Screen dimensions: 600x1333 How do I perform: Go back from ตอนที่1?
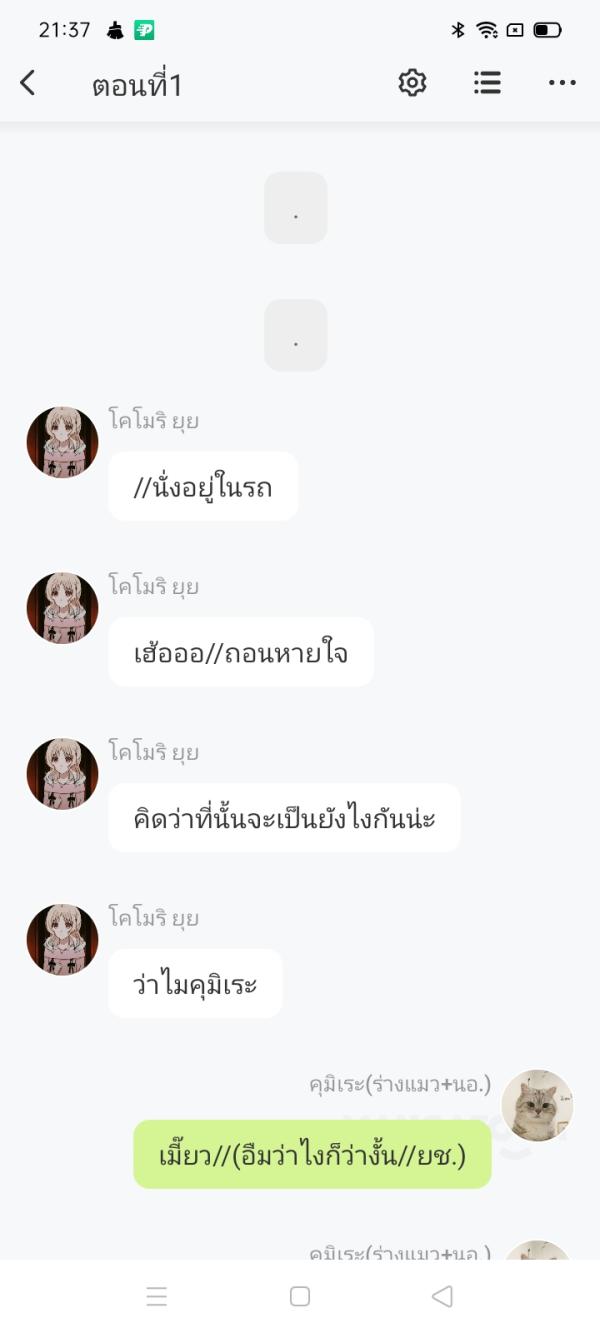(x=28, y=83)
